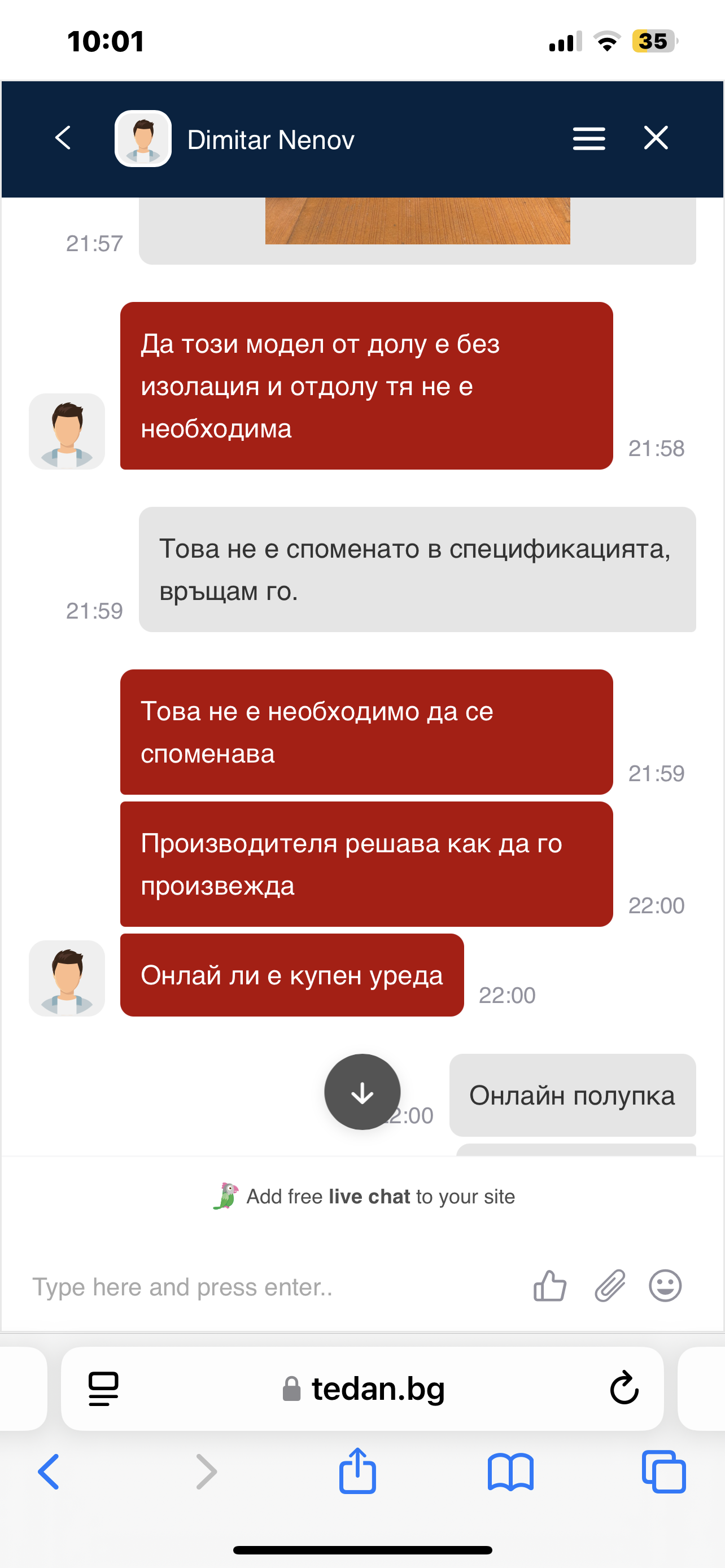Screen dimensions: 725x1568
Task: Focus the 'Type here and press enter' field
Action: pos(268,1287)
